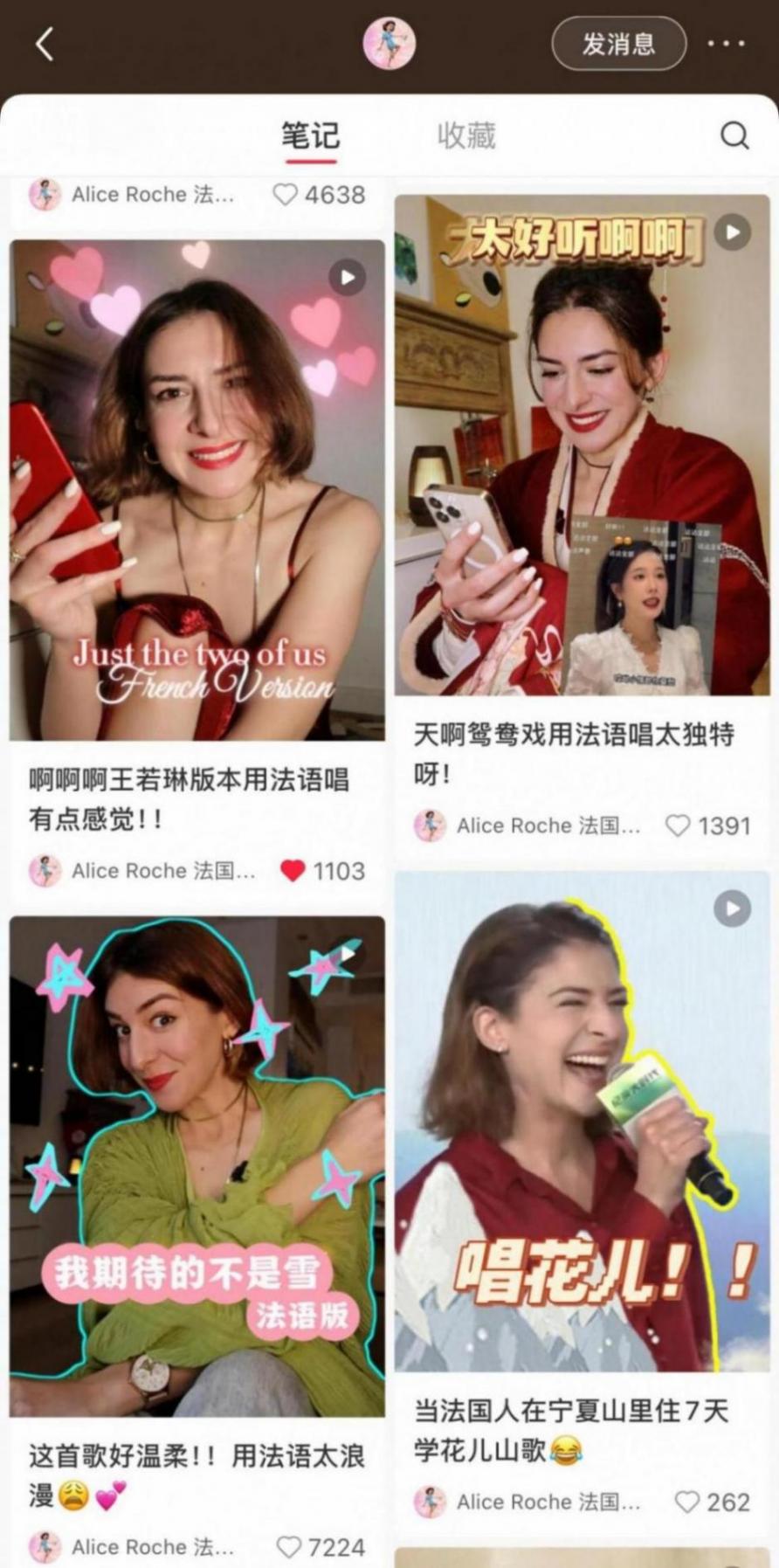The width and height of the screenshot is (779, 1568).
Task: Like the note with 1391 likes
Action: (678, 825)
